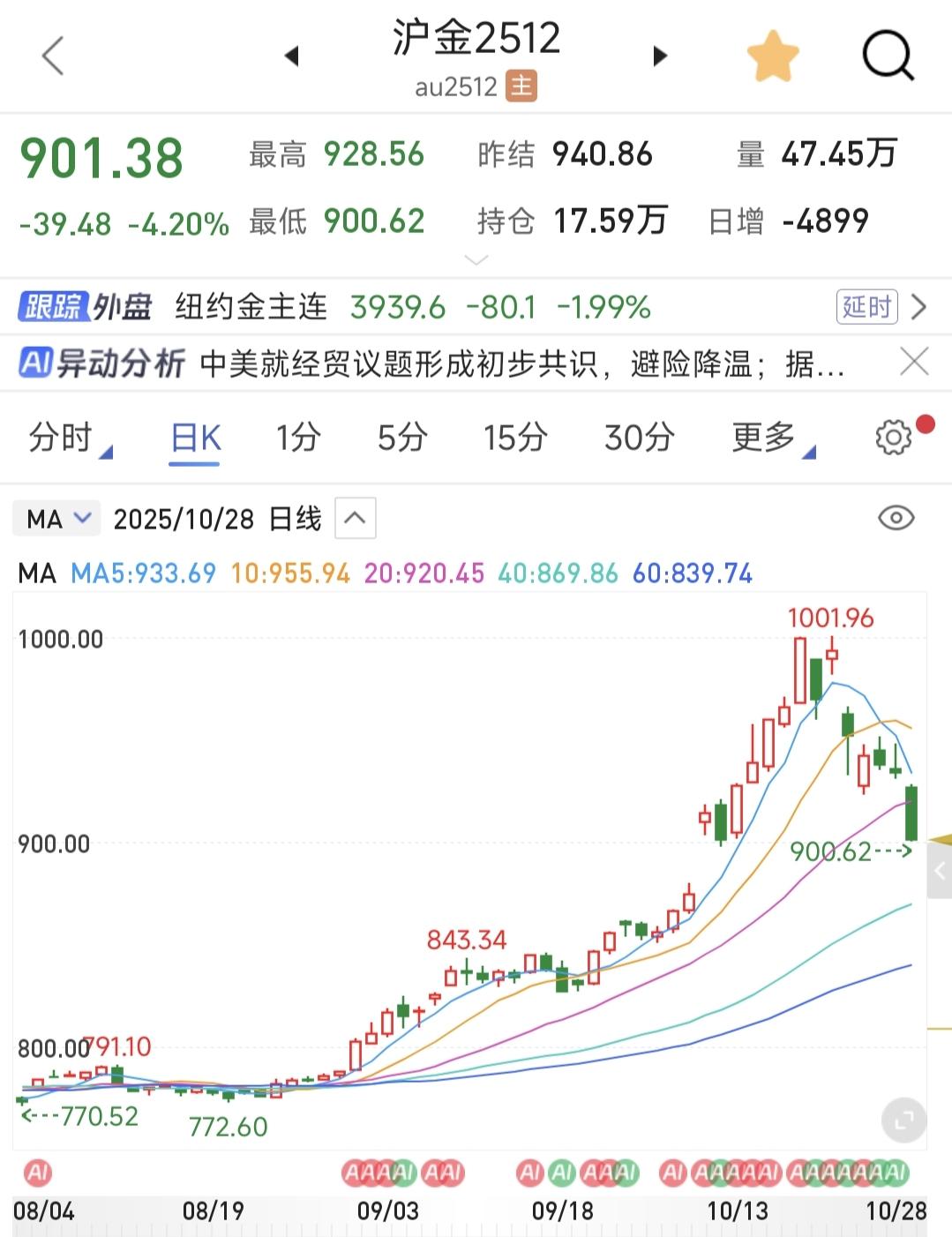Open the 更多 time period menu

pos(764,438)
